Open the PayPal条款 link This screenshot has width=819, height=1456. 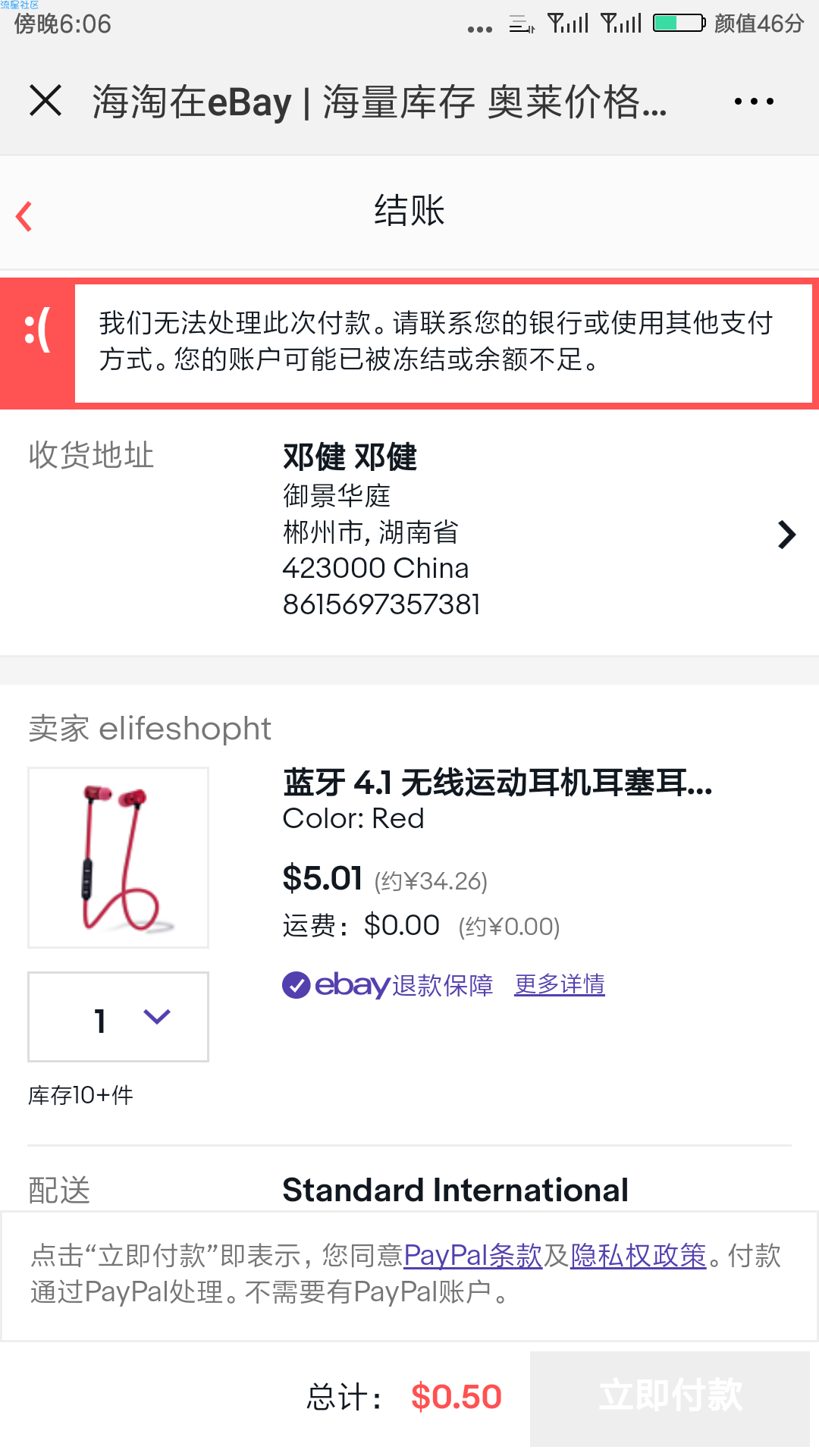pos(472,1256)
